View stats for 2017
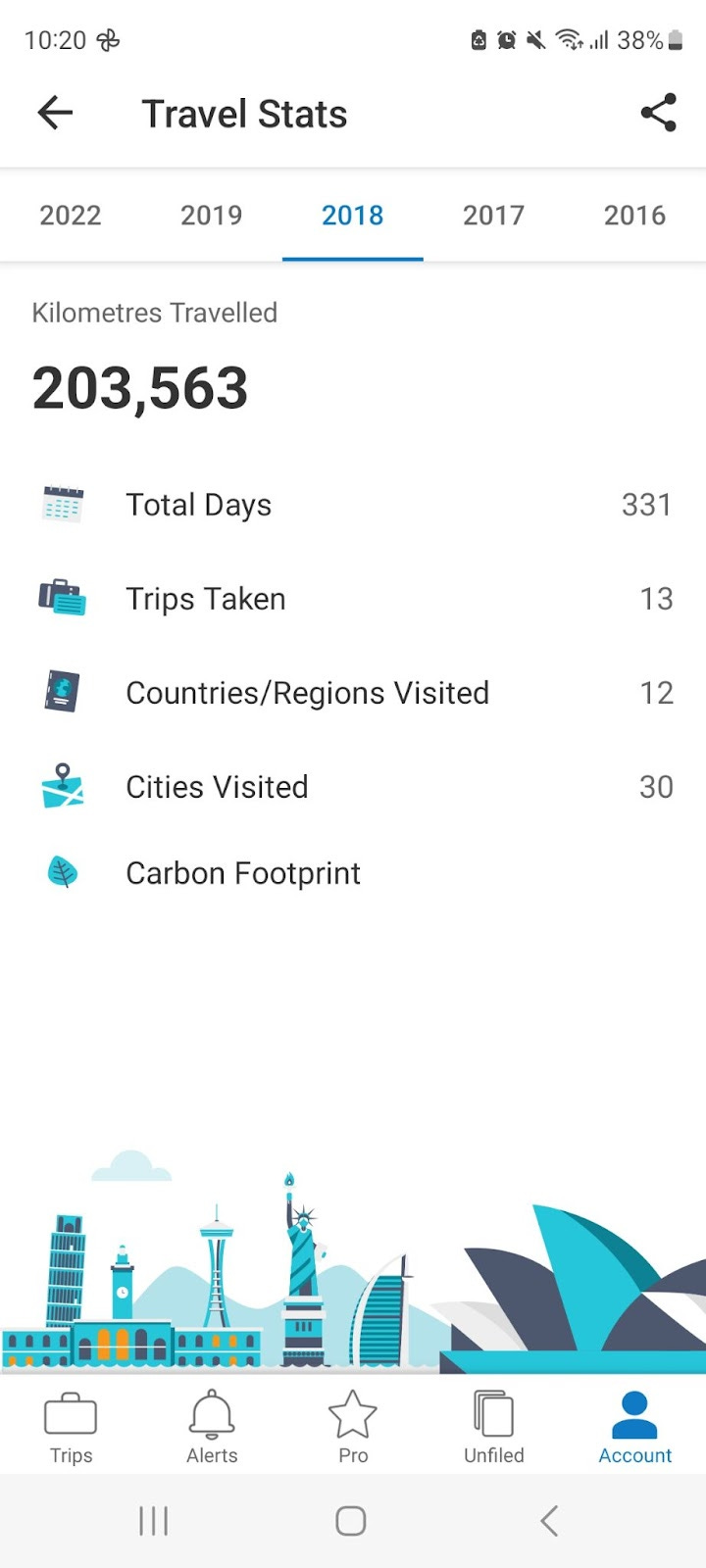 click(x=494, y=216)
